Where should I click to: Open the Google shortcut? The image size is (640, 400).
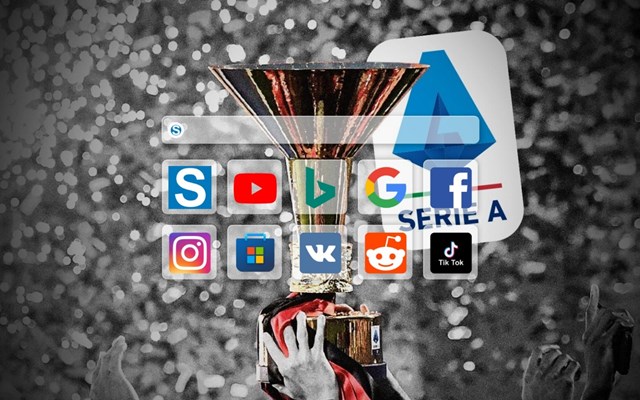[385, 187]
